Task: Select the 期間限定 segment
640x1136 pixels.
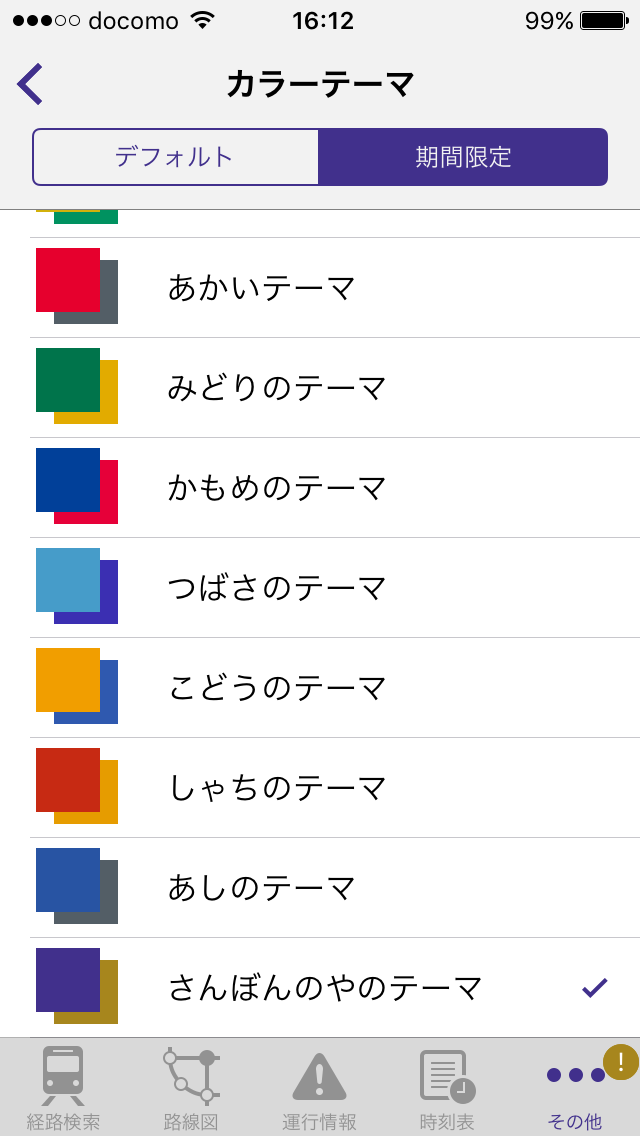Action: click(x=463, y=157)
